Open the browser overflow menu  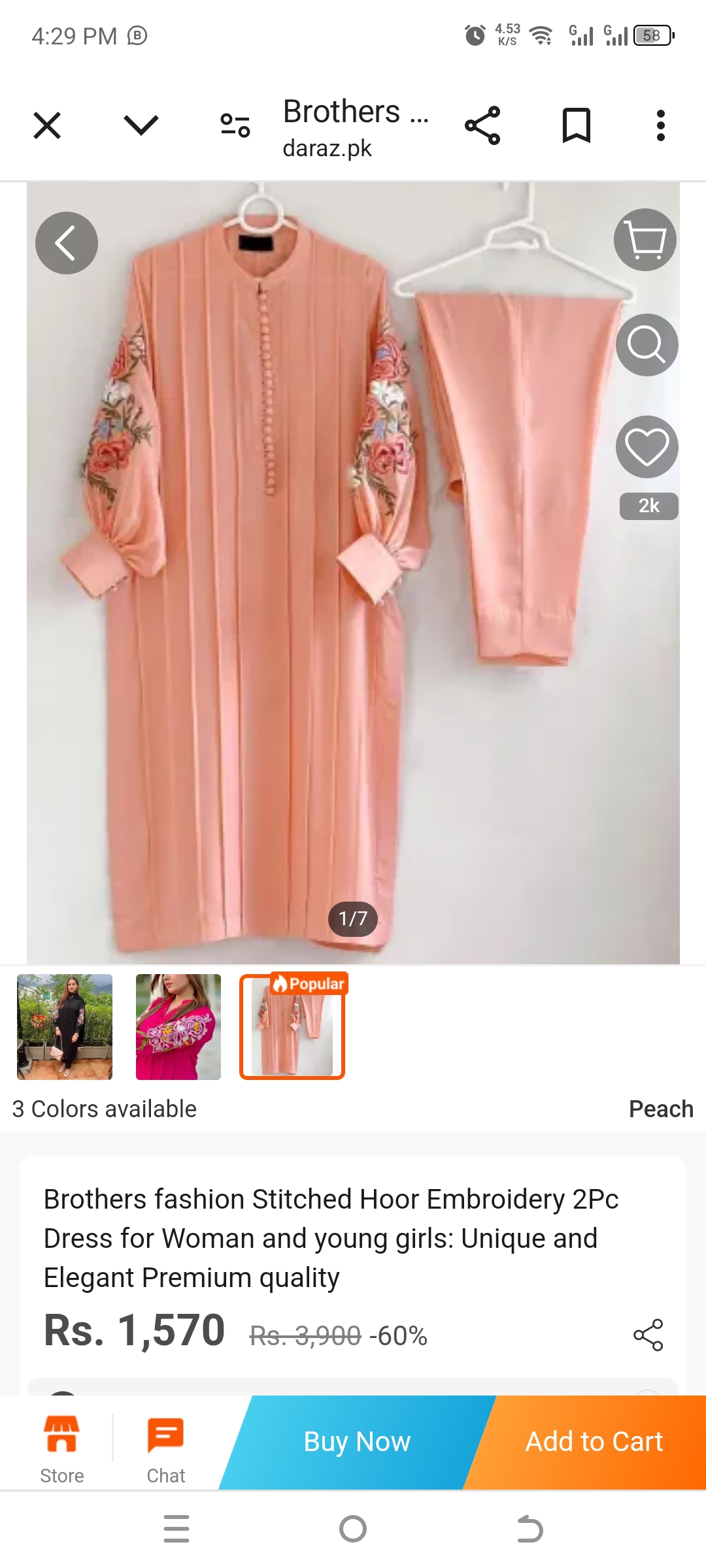(x=660, y=125)
